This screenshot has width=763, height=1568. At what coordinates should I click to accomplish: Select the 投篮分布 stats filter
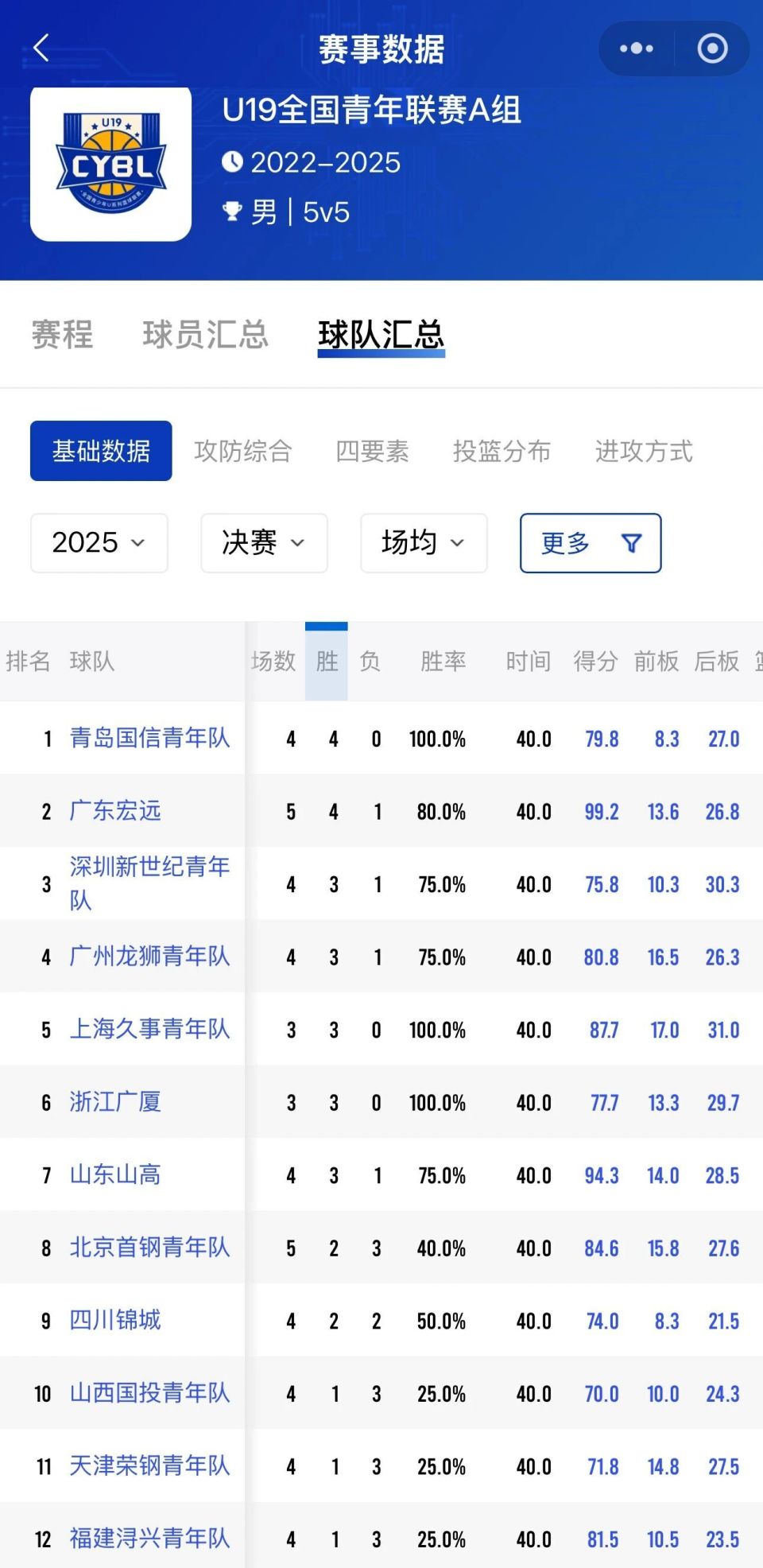click(502, 450)
